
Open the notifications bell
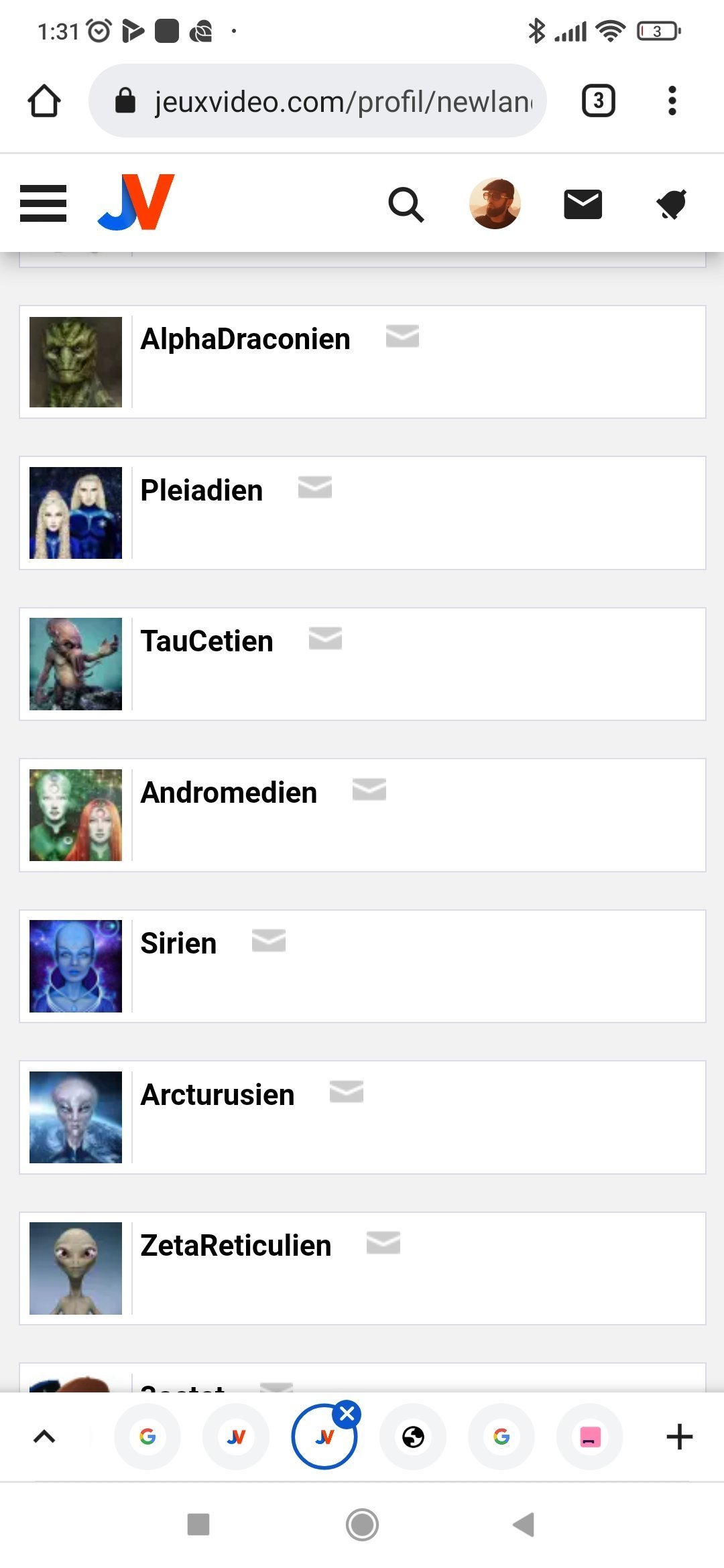671,204
